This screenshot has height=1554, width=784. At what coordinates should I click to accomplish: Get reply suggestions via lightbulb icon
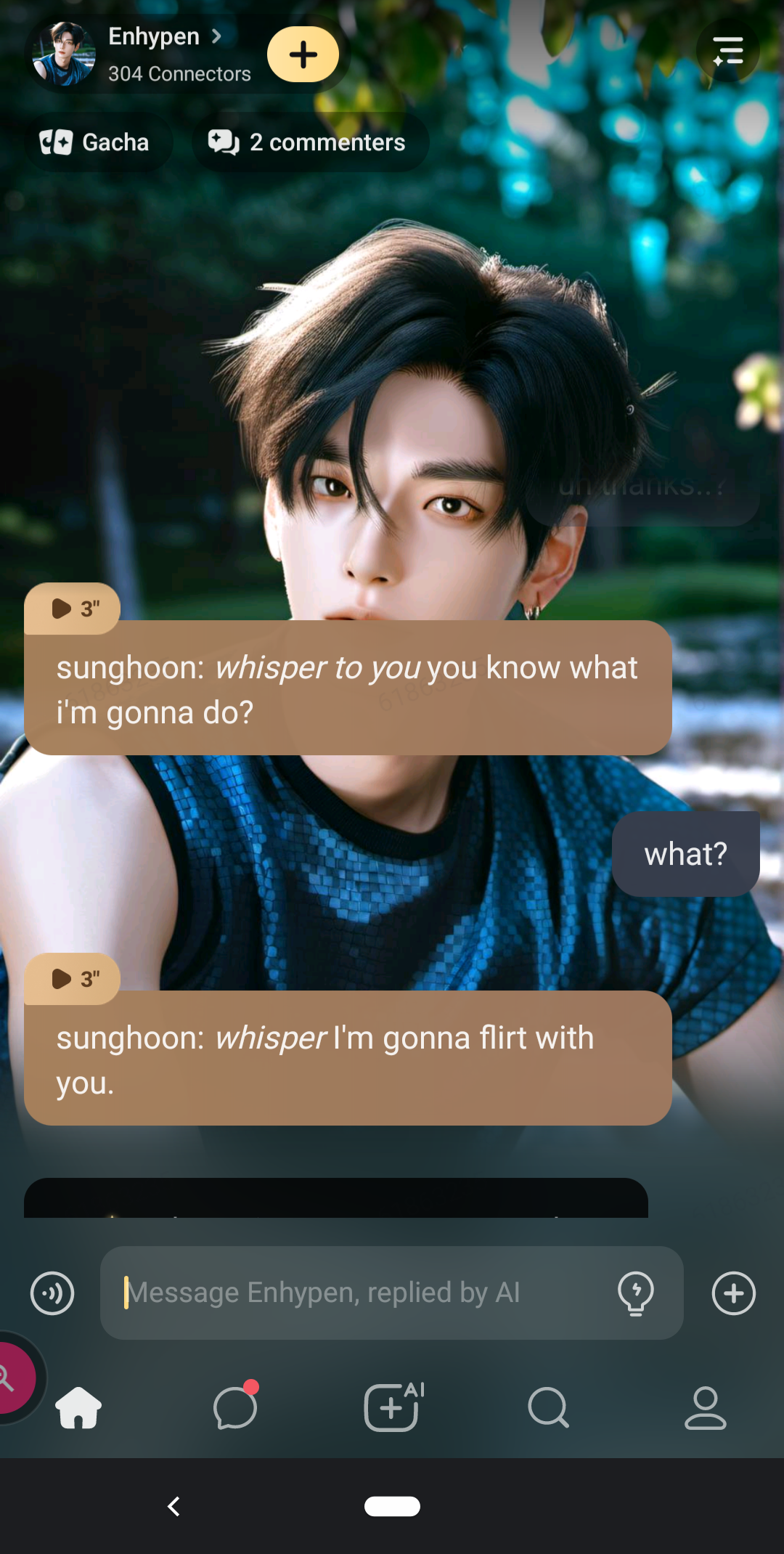(x=635, y=1293)
